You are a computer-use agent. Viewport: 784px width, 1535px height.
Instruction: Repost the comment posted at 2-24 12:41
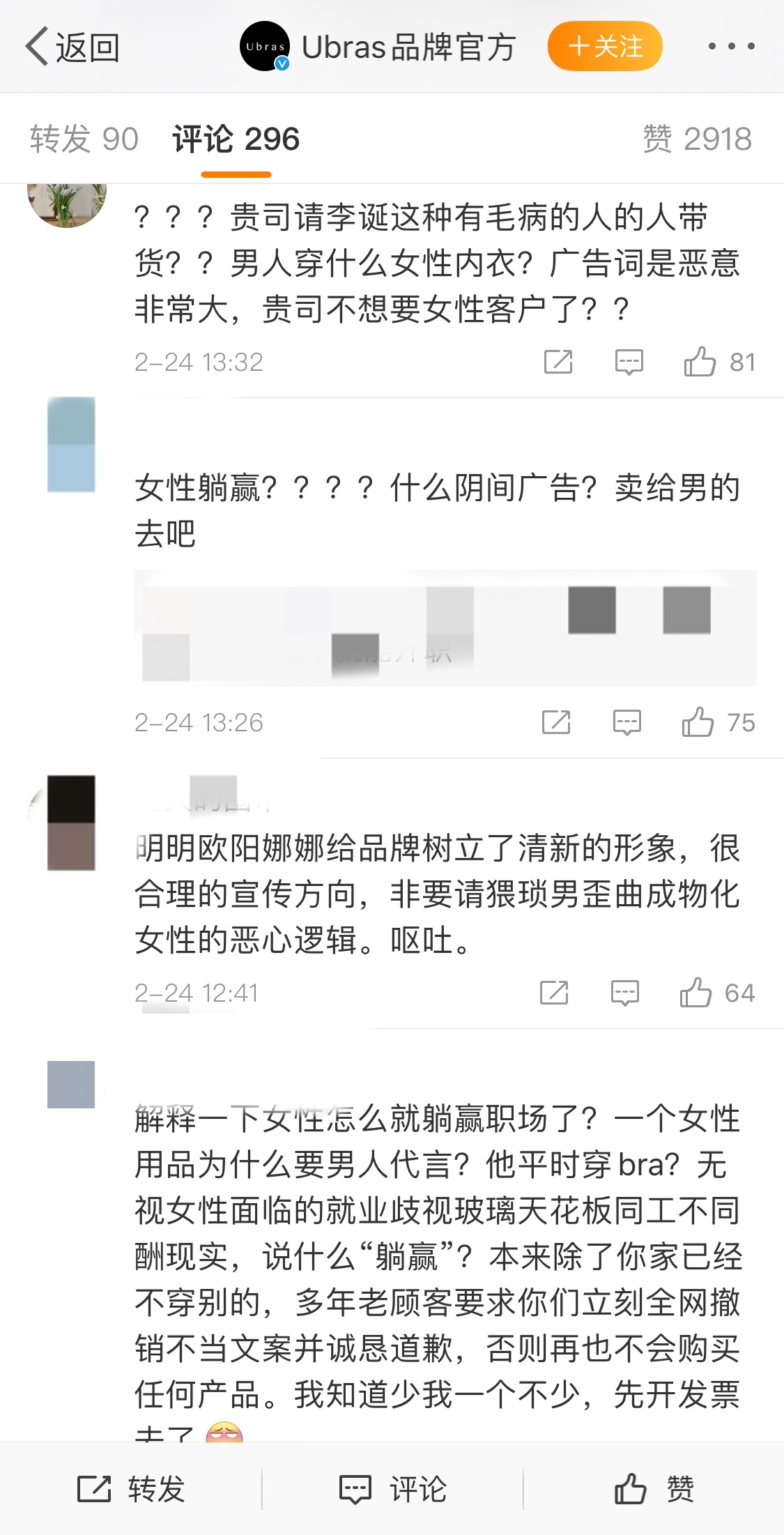tap(554, 993)
